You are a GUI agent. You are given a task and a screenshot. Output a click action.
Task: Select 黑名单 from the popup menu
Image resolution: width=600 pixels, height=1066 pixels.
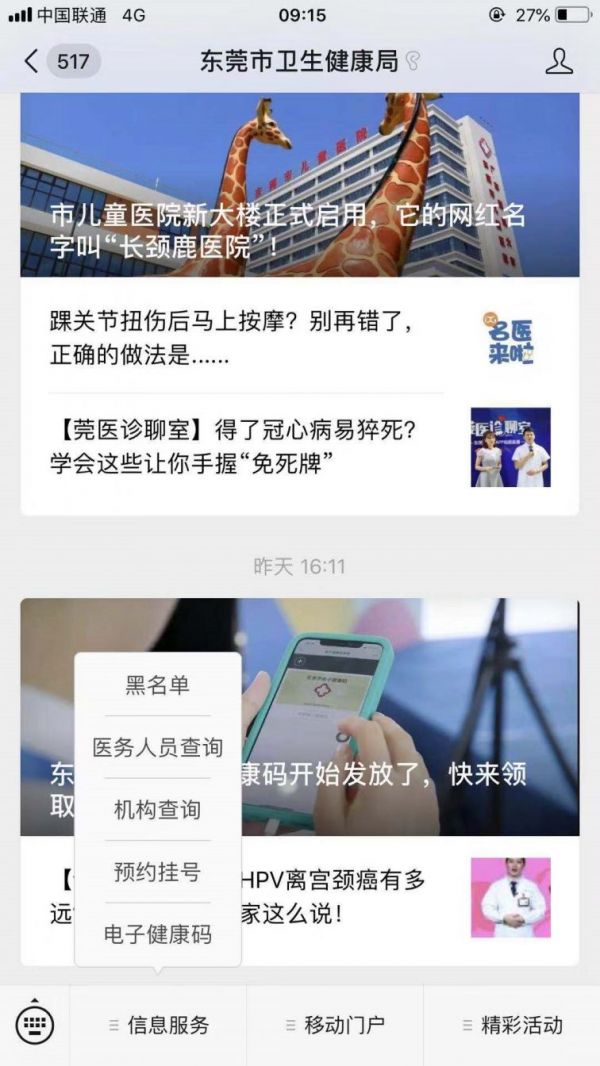[x=157, y=685]
